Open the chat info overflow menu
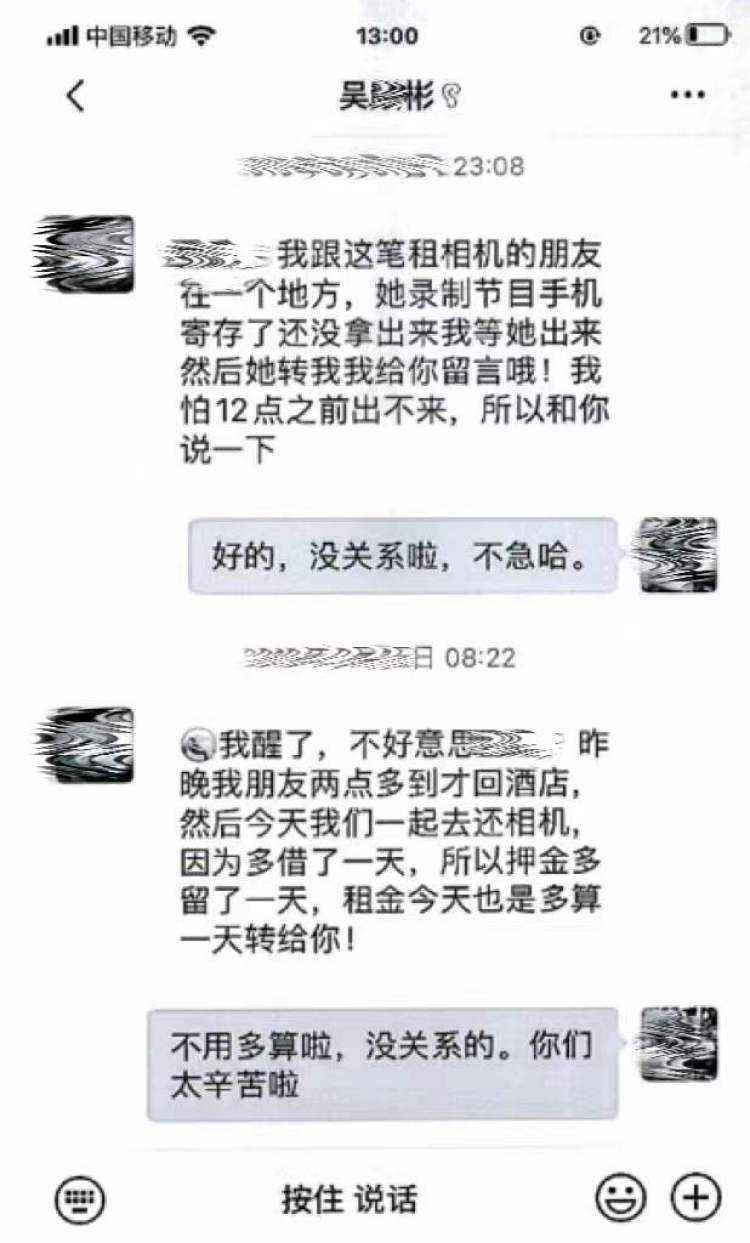The width and height of the screenshot is (750, 1243). tap(687, 96)
